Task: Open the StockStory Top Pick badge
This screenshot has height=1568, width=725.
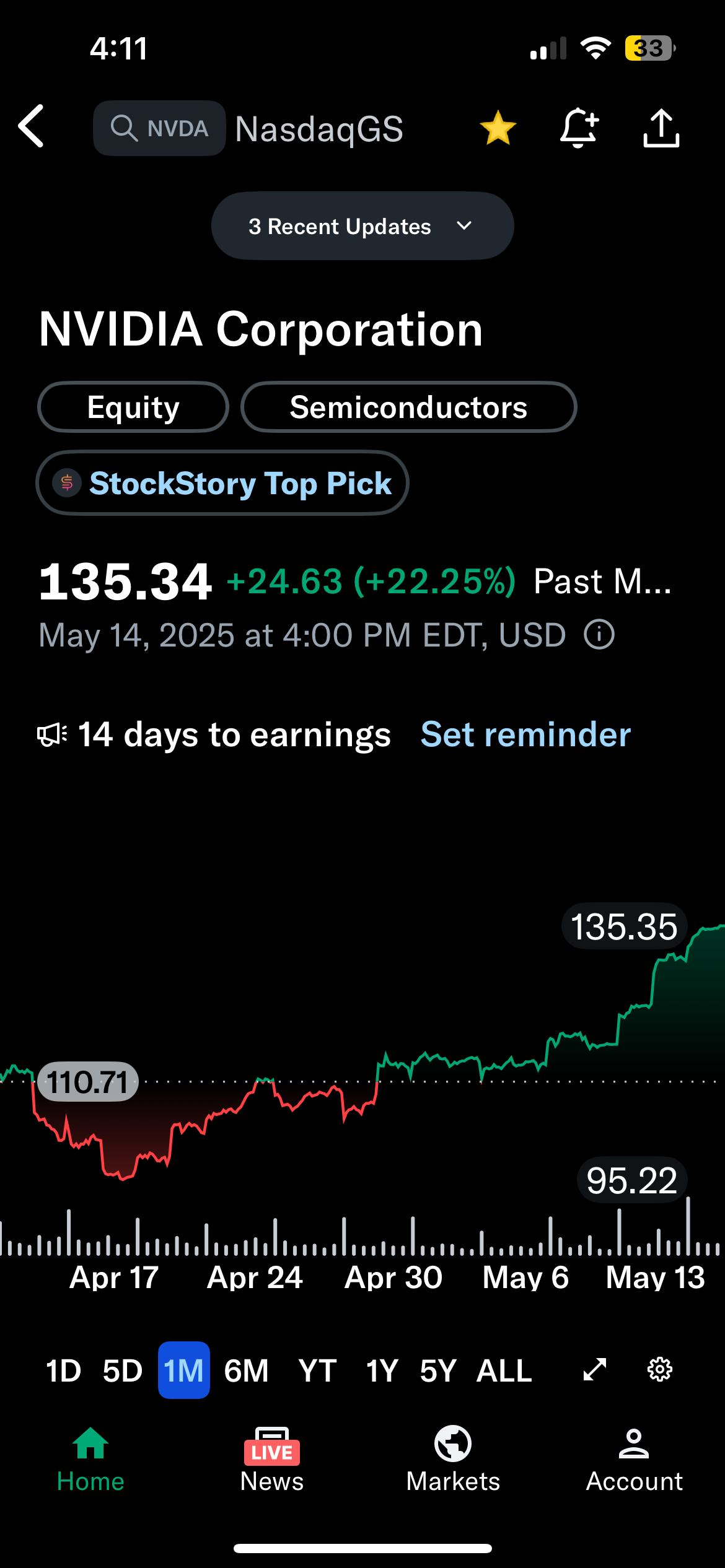Action: pos(222,483)
